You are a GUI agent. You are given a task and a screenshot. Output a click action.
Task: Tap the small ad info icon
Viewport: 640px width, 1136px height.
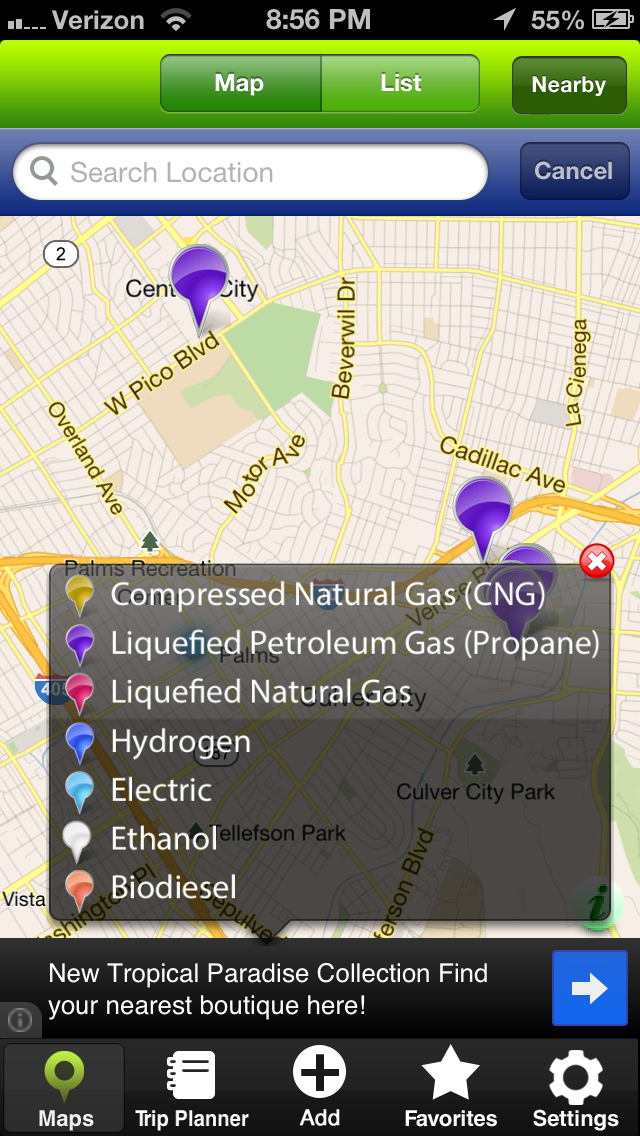(x=20, y=1020)
